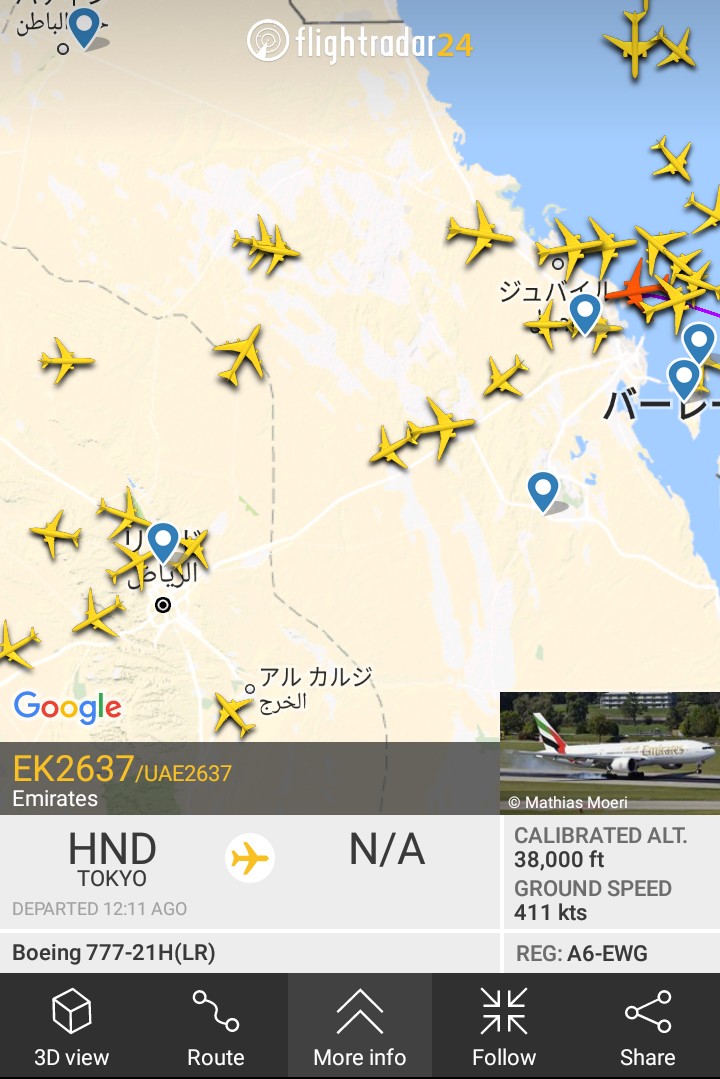Open the Emirates aircraft photo
The height and width of the screenshot is (1079, 720).
pyautogui.click(x=610, y=752)
